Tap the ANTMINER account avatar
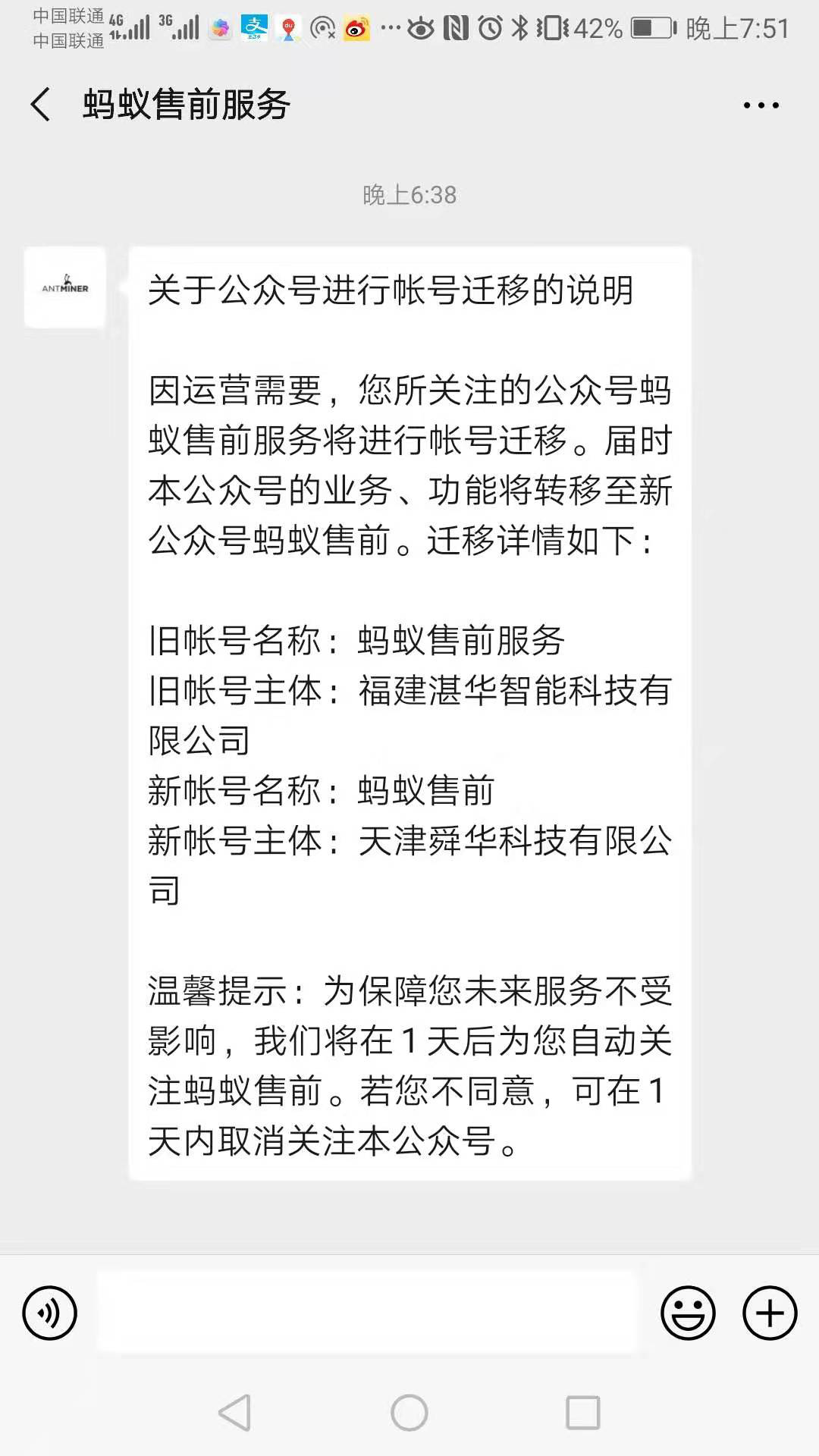 pyautogui.click(x=64, y=288)
